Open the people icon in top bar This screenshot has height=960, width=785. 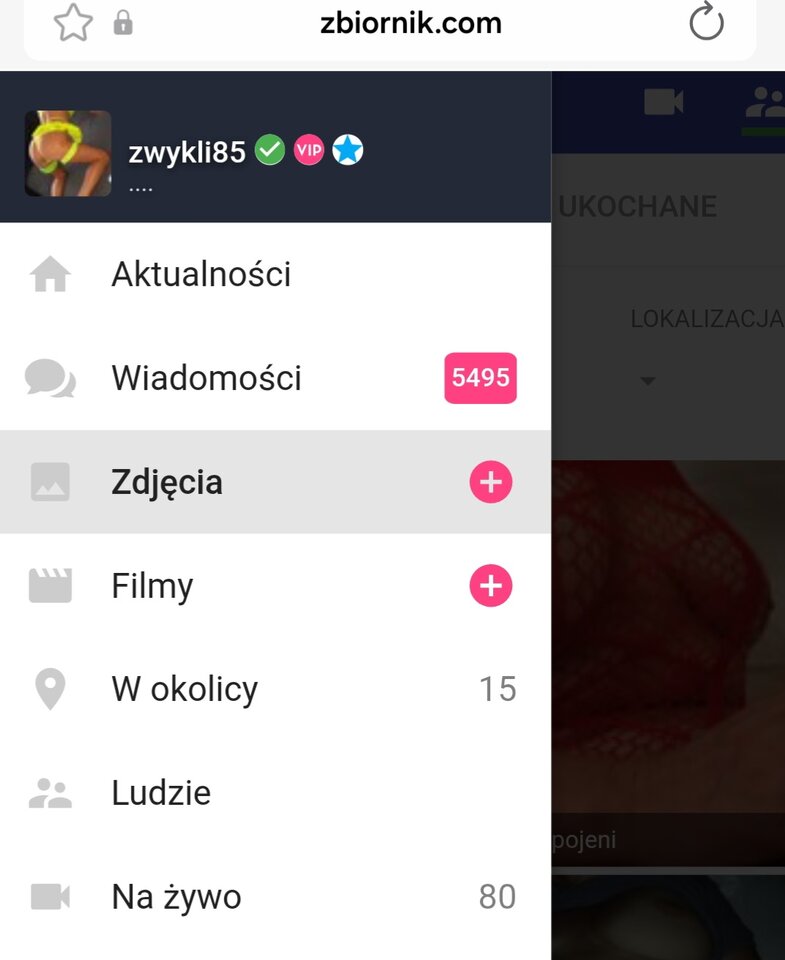tap(764, 103)
